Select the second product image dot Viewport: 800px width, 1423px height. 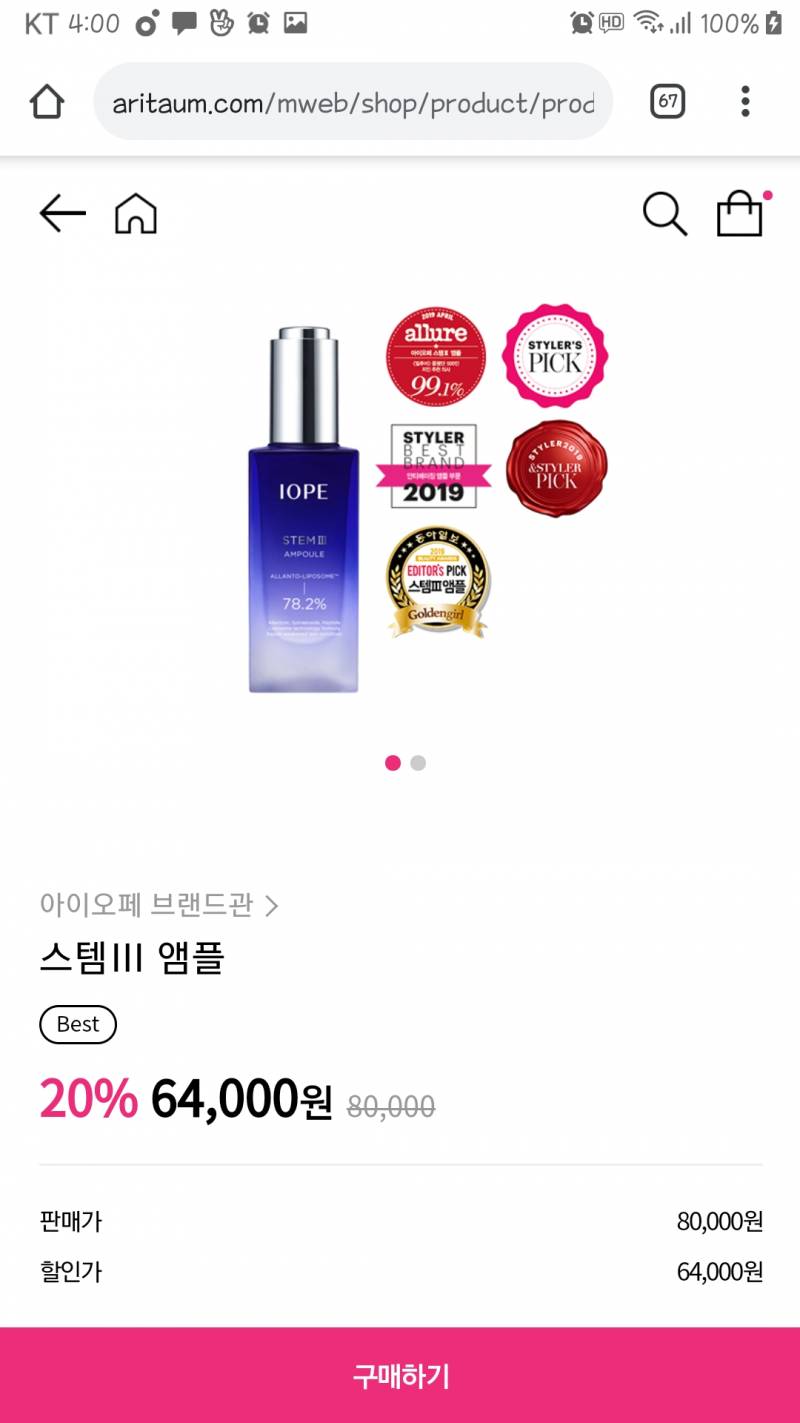418,763
